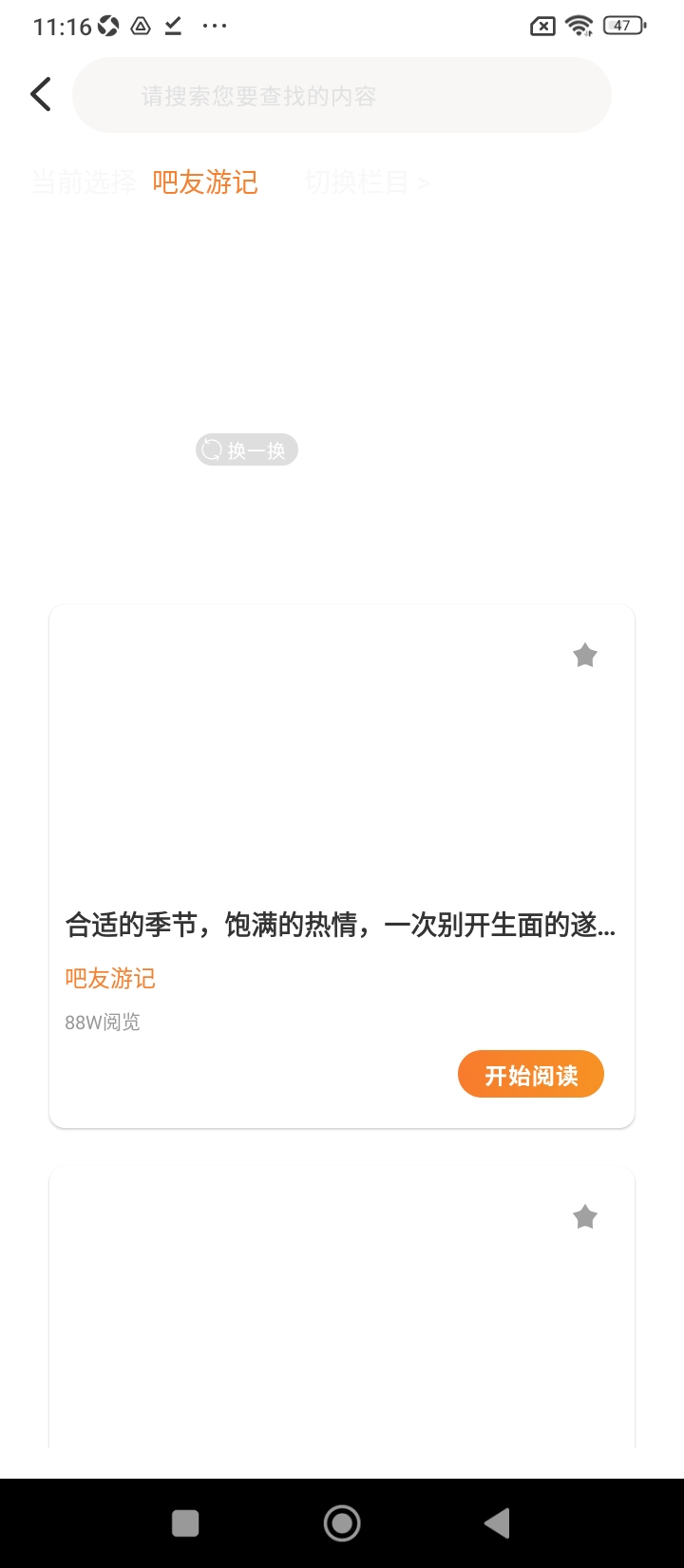The height and width of the screenshot is (1568, 684).
Task: Favorite the 合适的季节 travel note with its star
Action: tap(585, 656)
